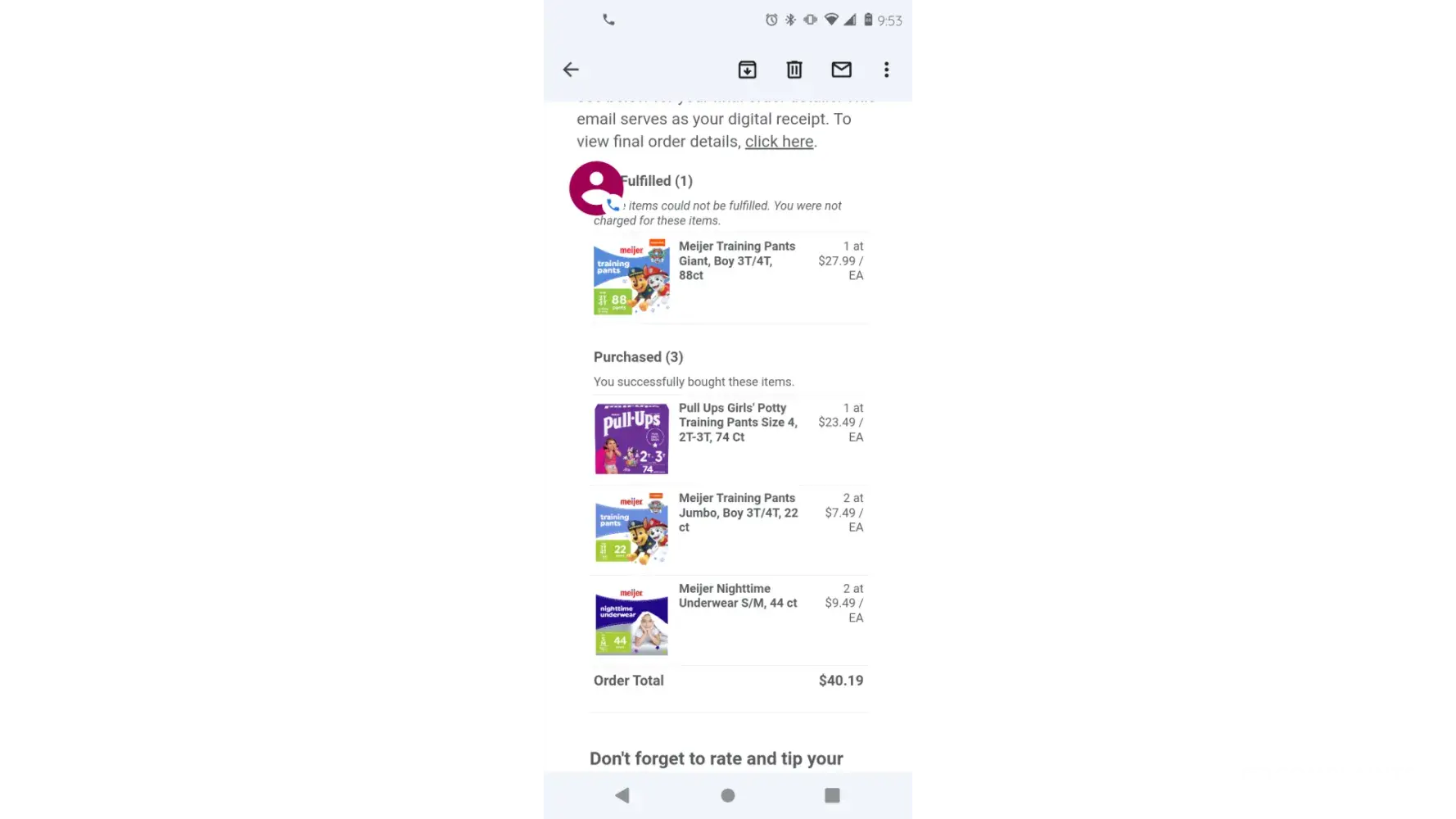Tap the Android home button
Screen dimensions: 1456x819
coord(727,795)
